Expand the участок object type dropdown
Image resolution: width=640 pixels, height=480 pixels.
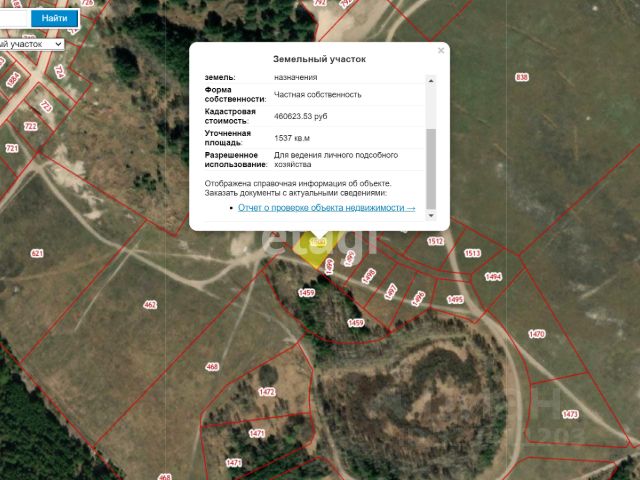point(57,44)
